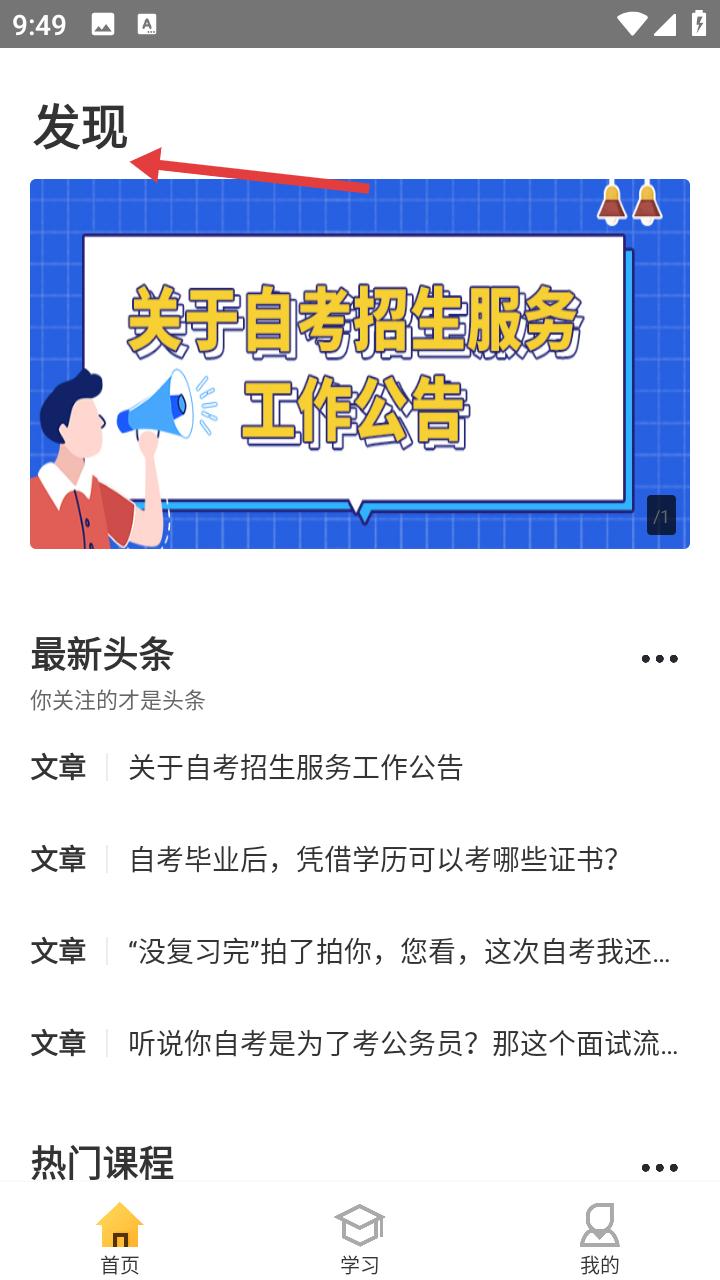
Task: Switch to the 我的 tab
Action: click(x=600, y=1238)
